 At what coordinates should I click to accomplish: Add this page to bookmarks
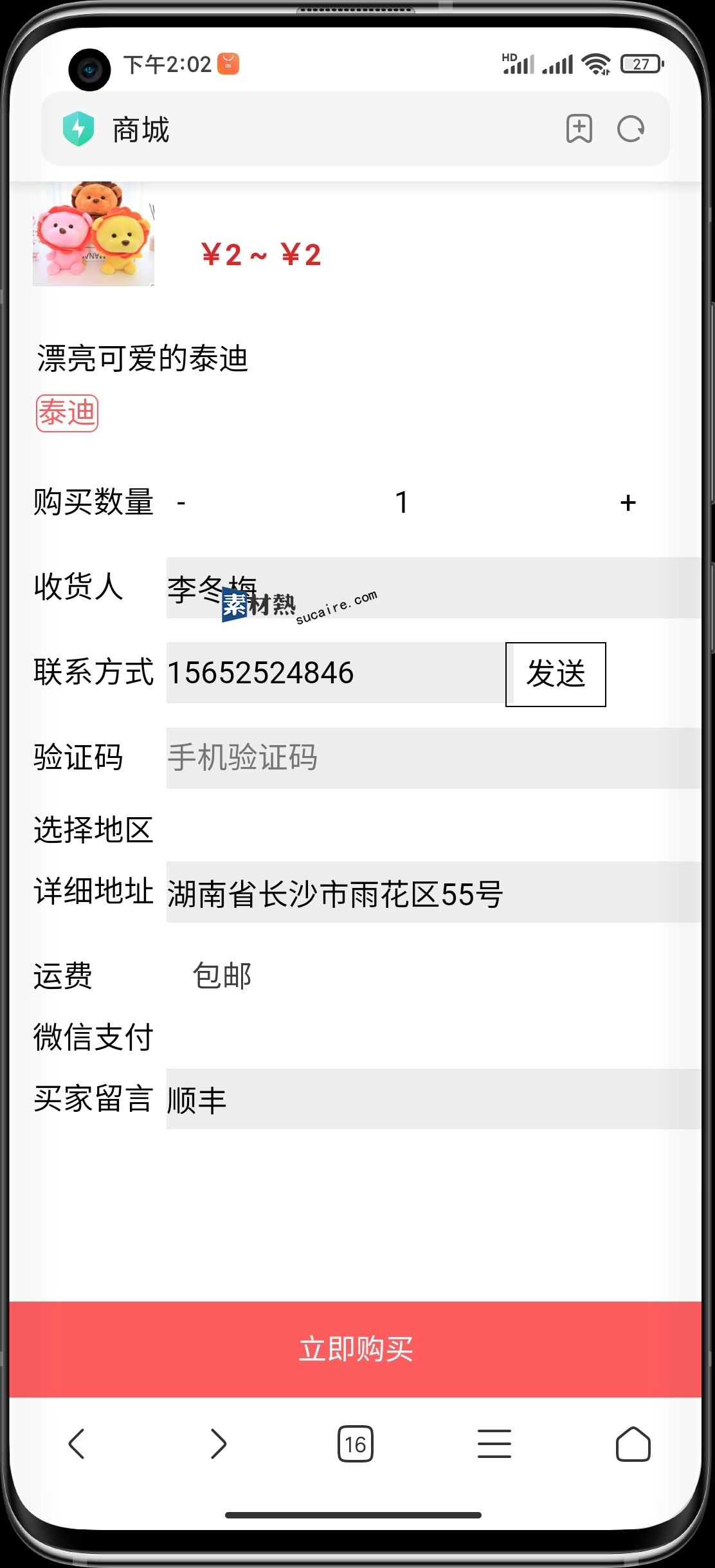click(579, 129)
